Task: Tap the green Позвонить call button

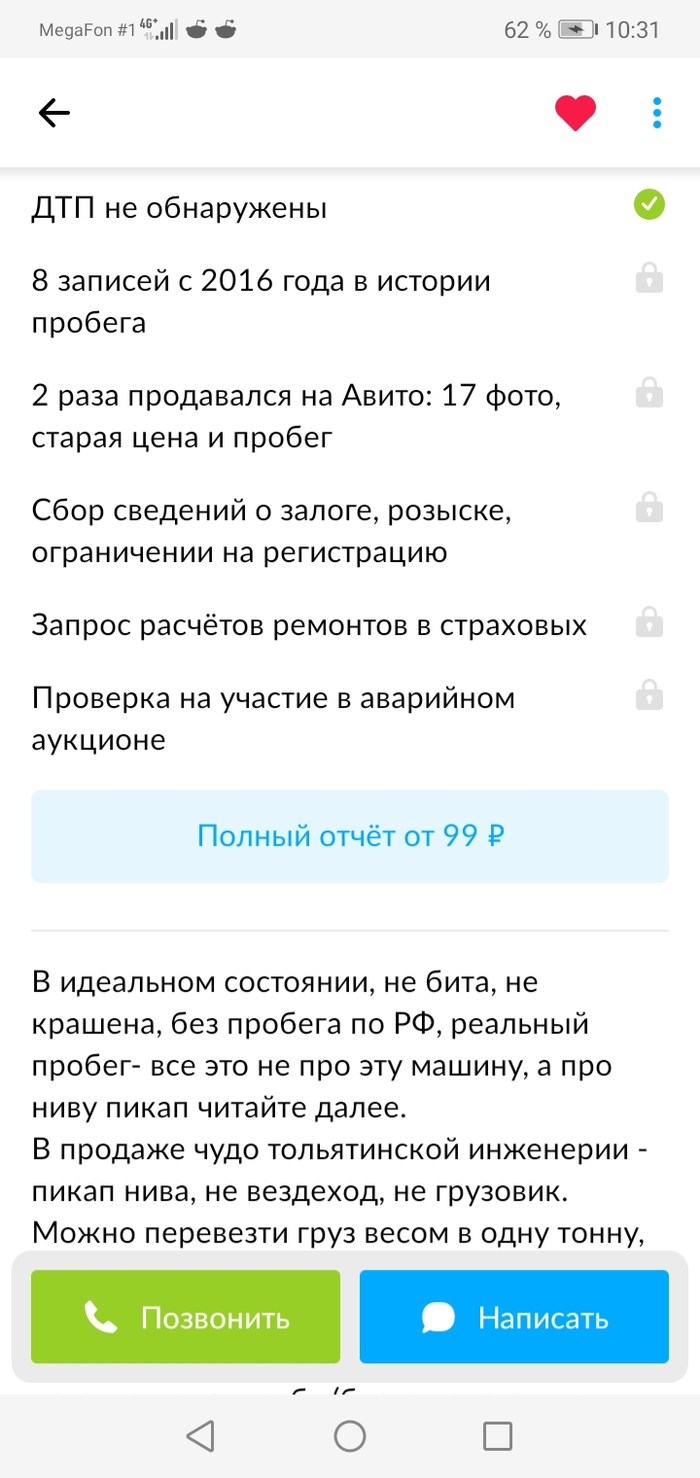Action: tap(186, 1317)
